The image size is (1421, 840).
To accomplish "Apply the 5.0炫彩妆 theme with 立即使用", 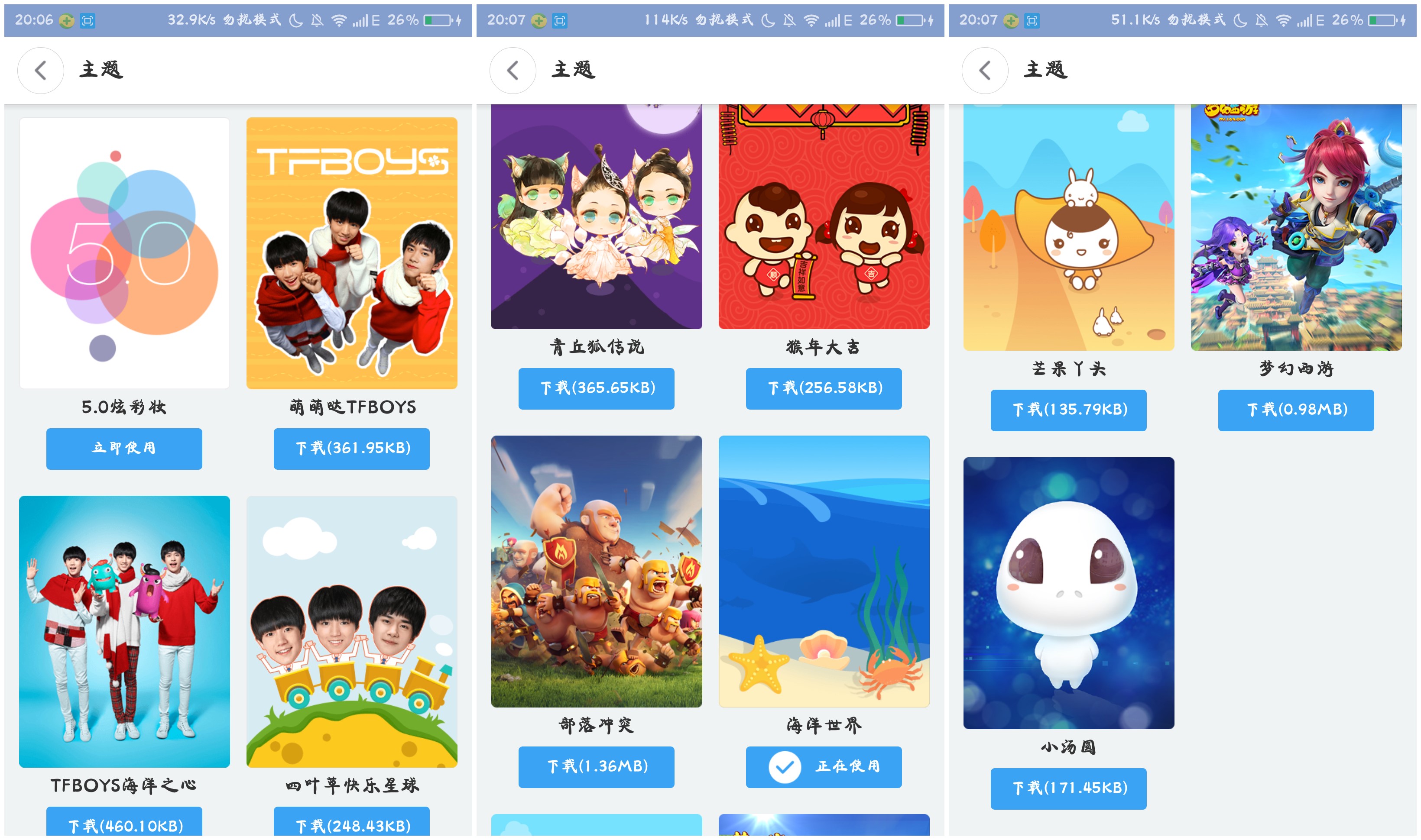I will (124, 448).
